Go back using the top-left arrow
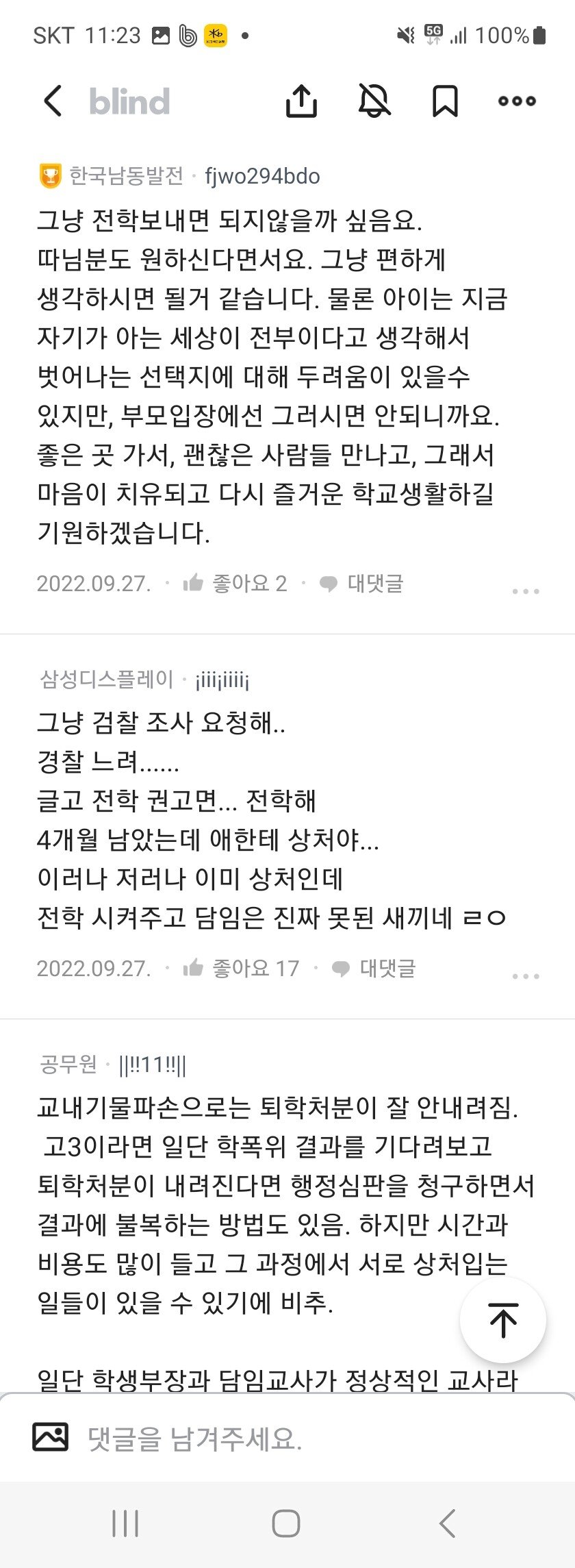Screen dimensions: 575x1568 (x=53, y=101)
